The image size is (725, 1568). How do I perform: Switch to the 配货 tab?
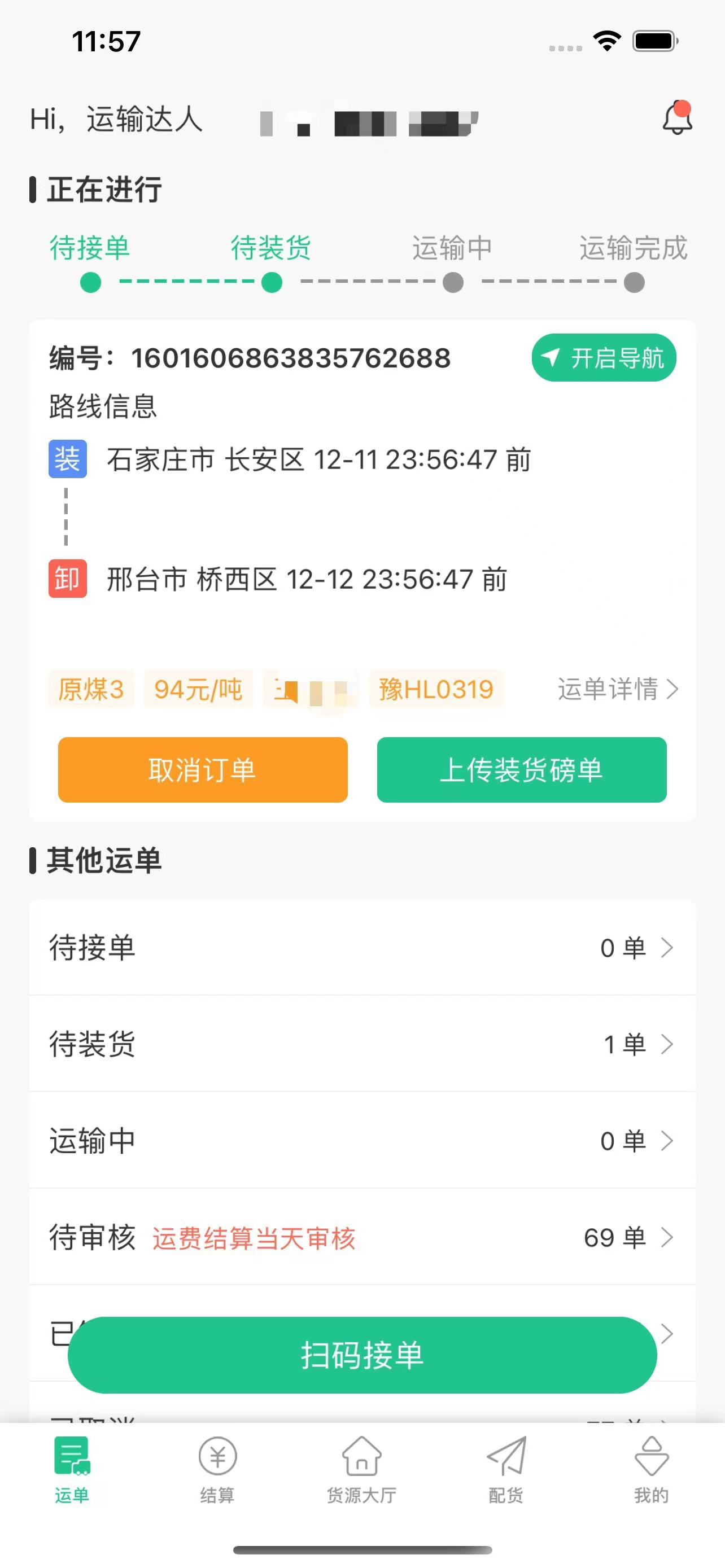(506, 1470)
